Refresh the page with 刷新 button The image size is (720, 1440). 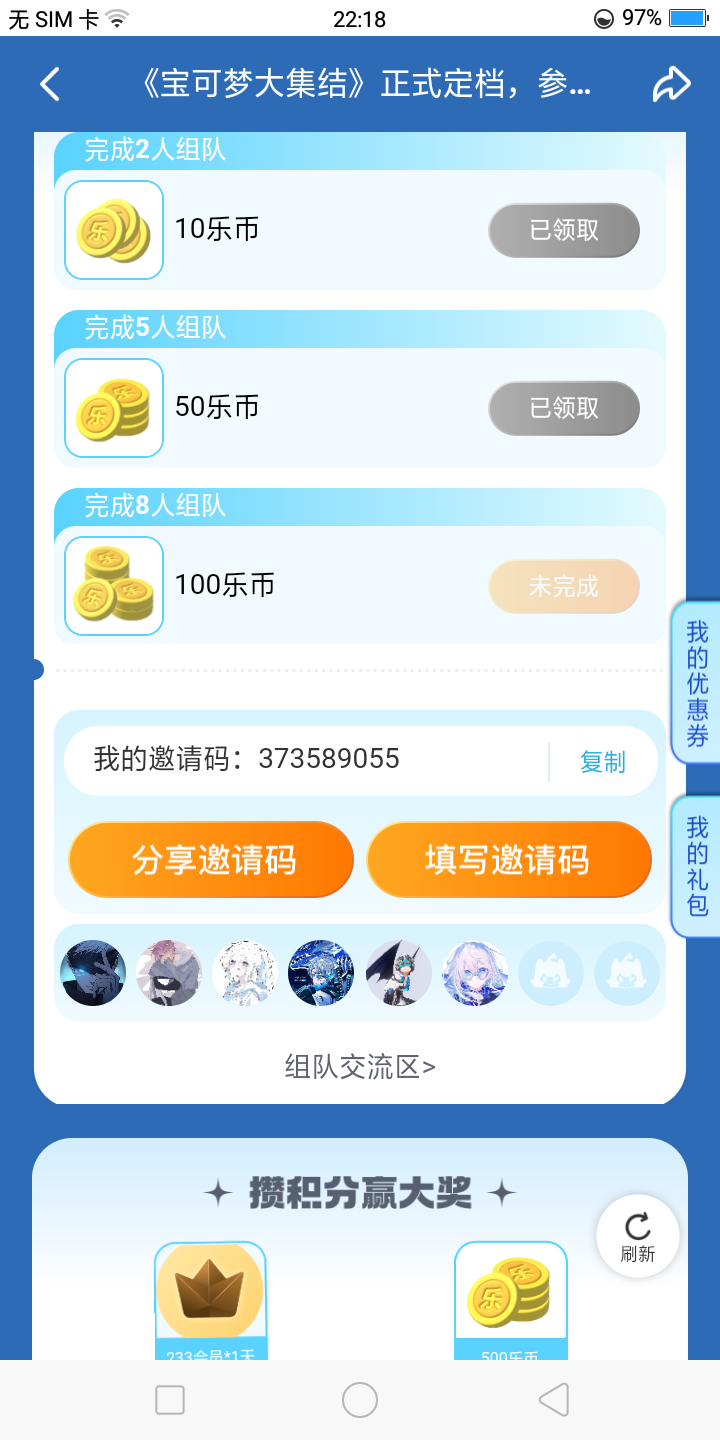[637, 1237]
